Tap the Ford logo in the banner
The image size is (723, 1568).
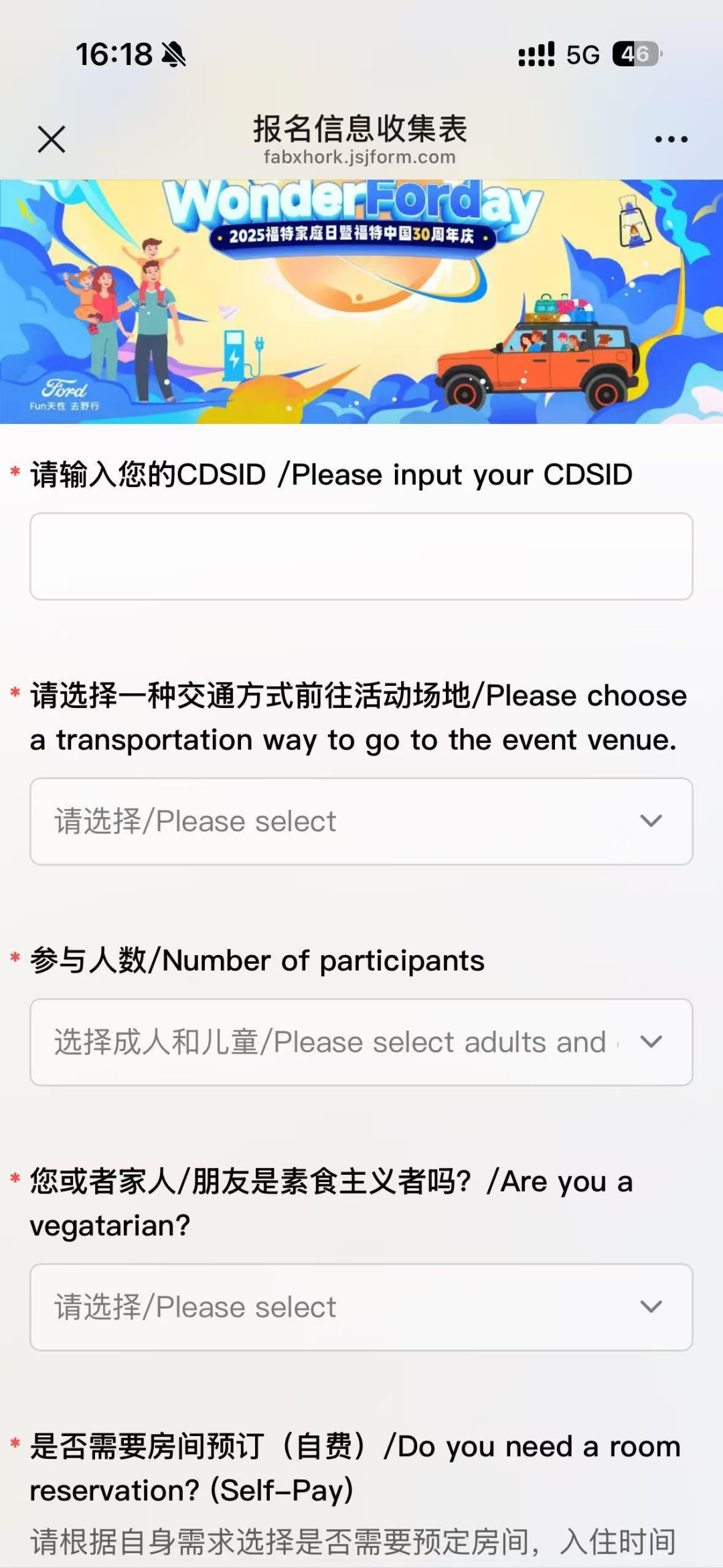(67, 387)
